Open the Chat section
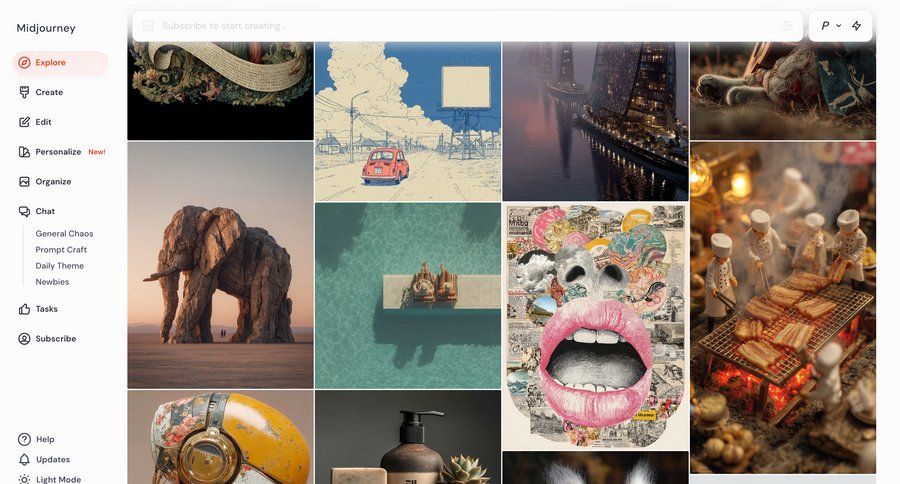The width and height of the screenshot is (900, 484). (x=45, y=211)
